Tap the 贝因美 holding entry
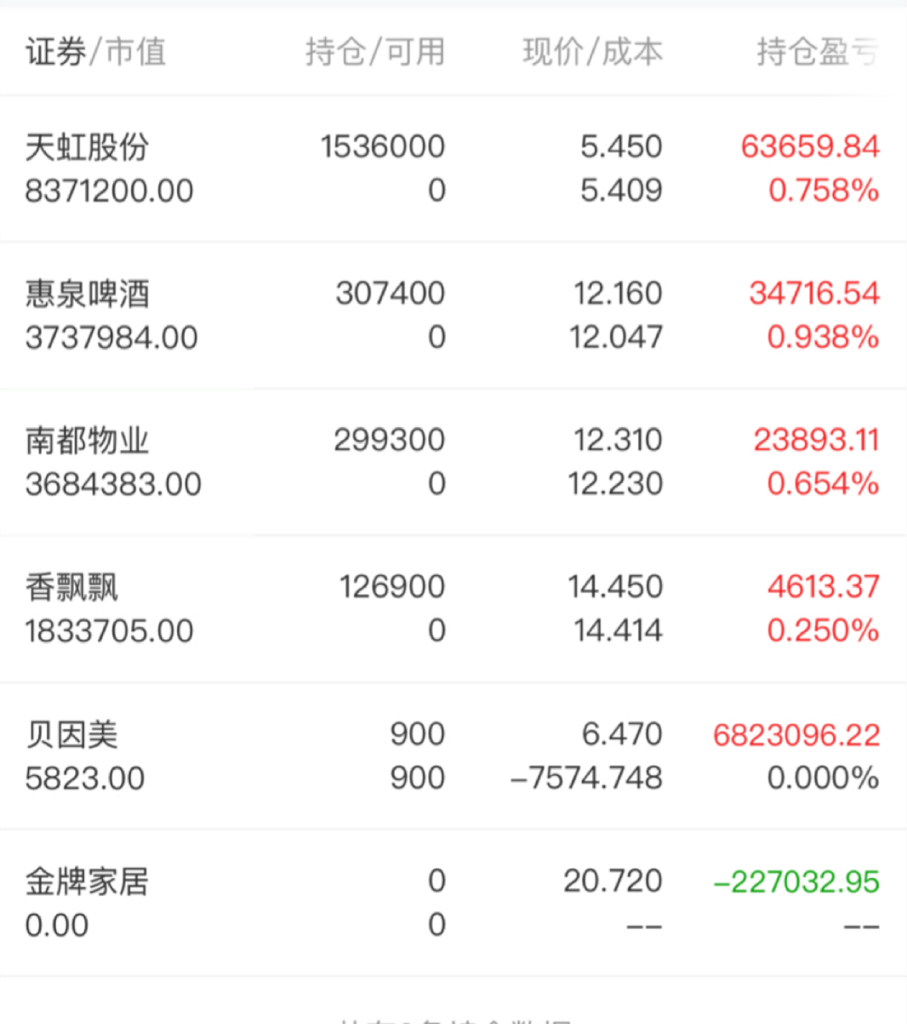 tap(453, 756)
